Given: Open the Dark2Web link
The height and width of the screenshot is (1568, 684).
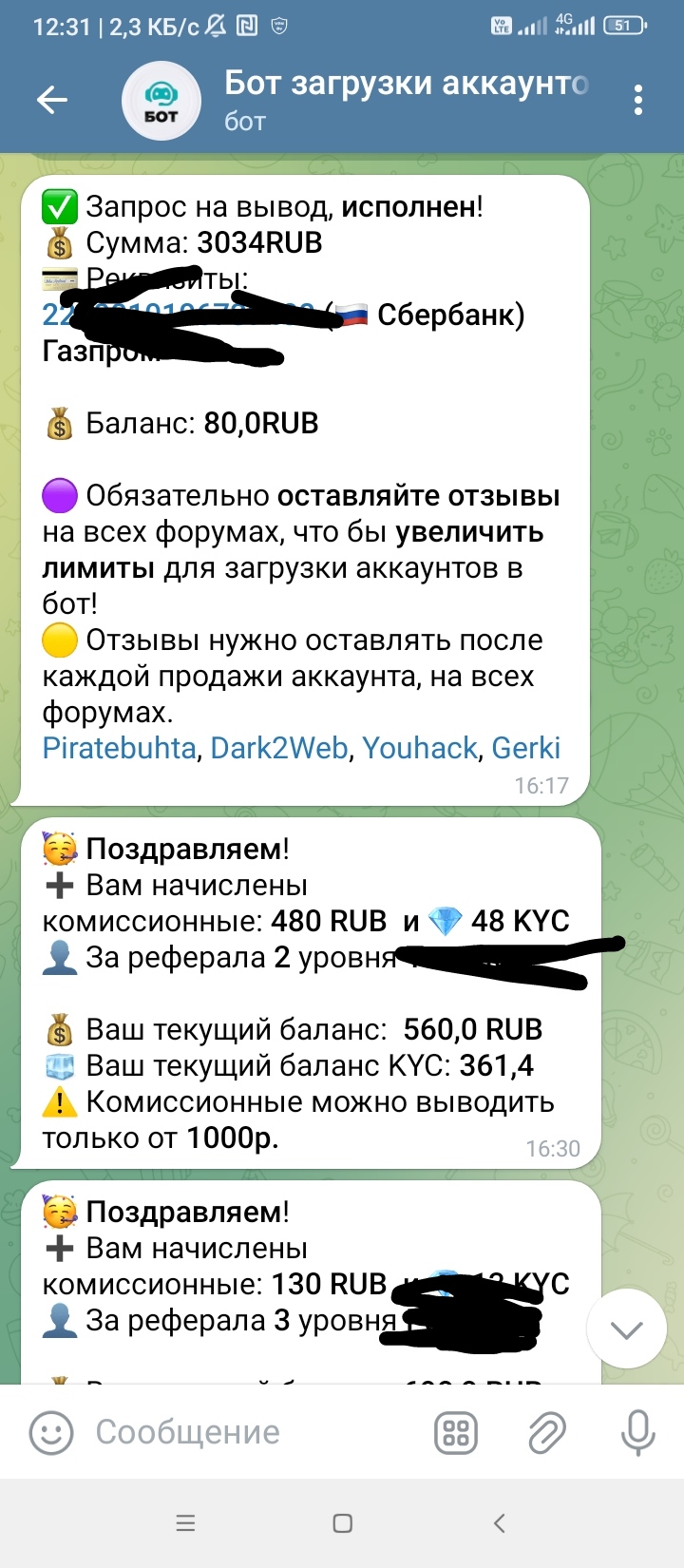Looking at the screenshot, I should tap(279, 748).
